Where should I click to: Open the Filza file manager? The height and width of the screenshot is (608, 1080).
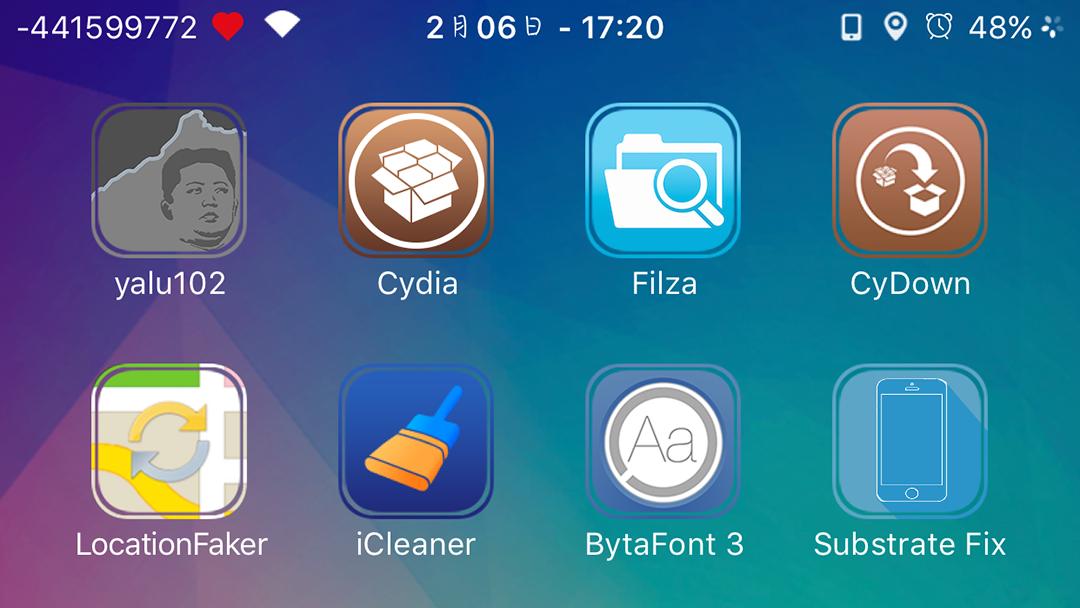663,181
